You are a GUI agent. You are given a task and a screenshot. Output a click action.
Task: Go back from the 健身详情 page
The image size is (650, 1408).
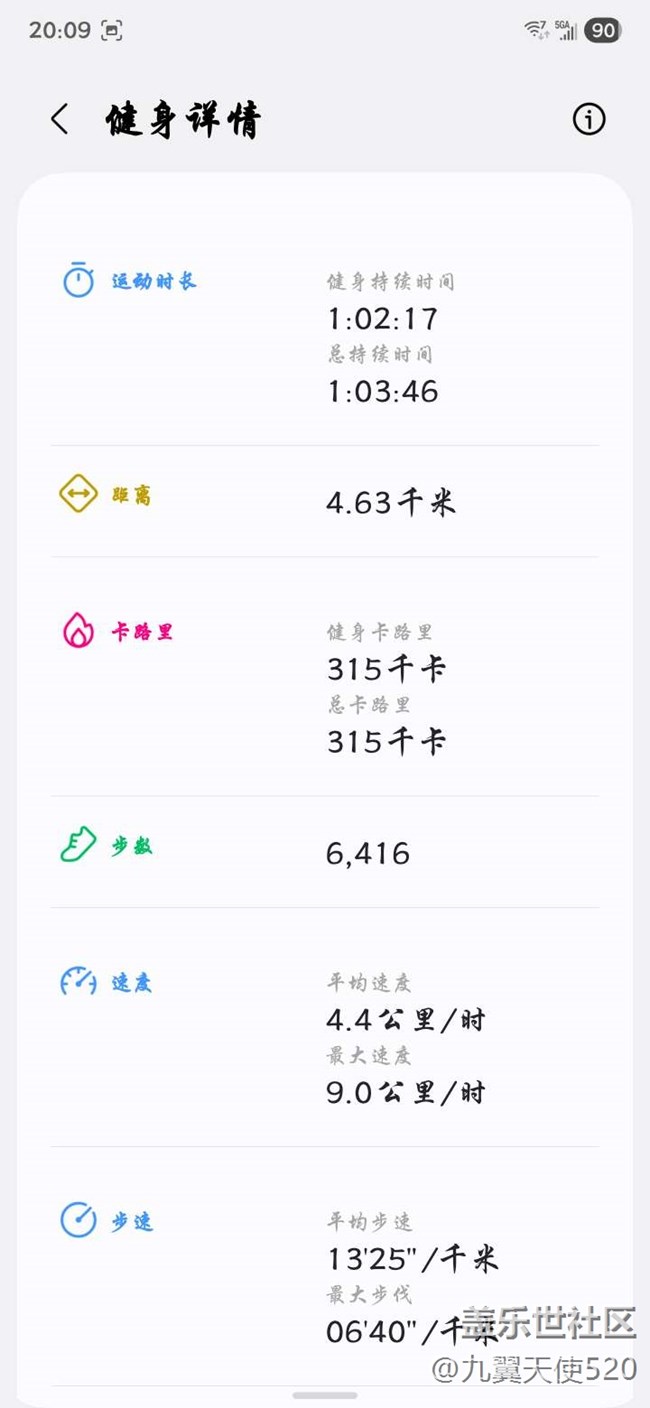click(x=59, y=120)
